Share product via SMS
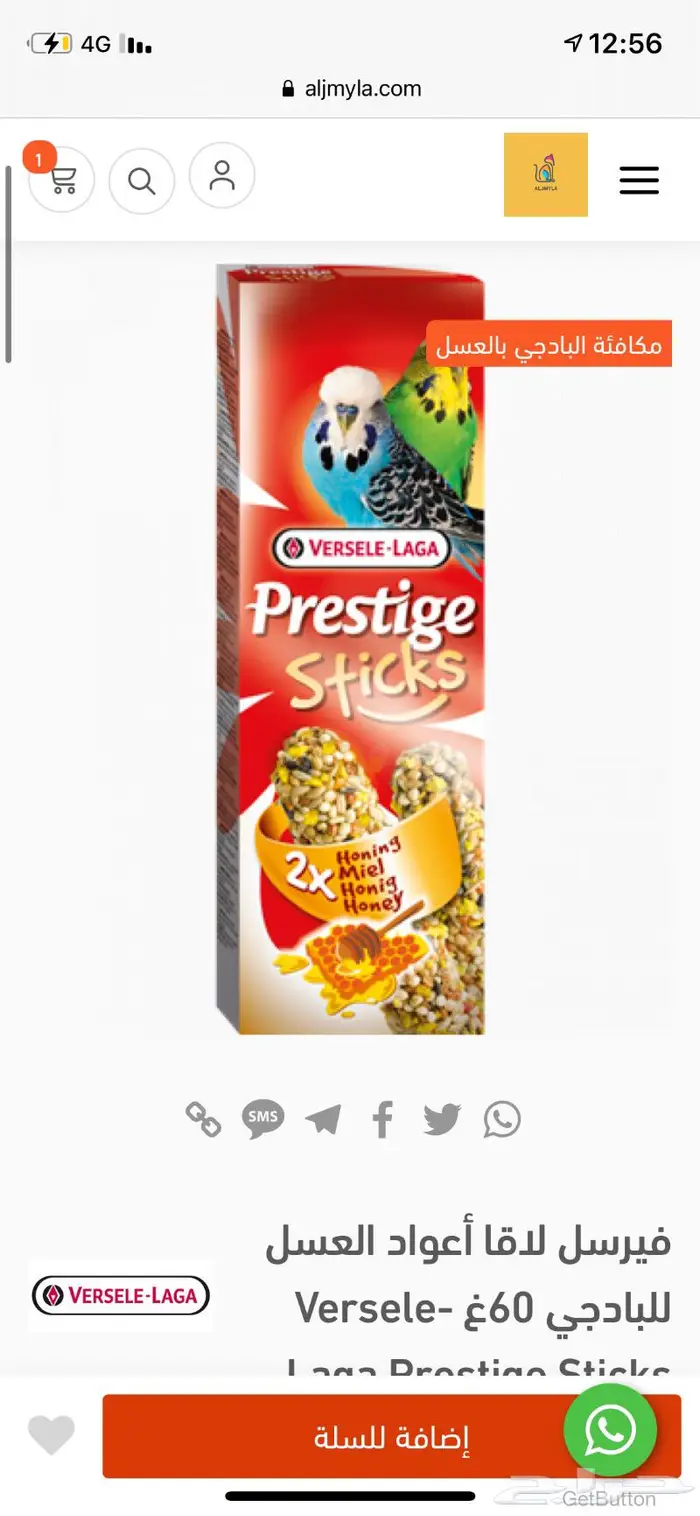The height and width of the screenshot is (1516, 700). (263, 1119)
